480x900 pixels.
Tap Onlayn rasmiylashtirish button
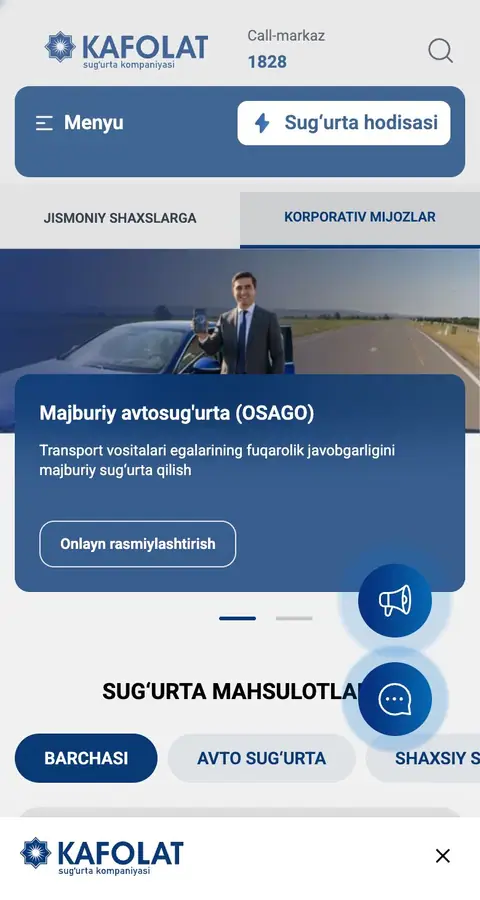pos(137,544)
